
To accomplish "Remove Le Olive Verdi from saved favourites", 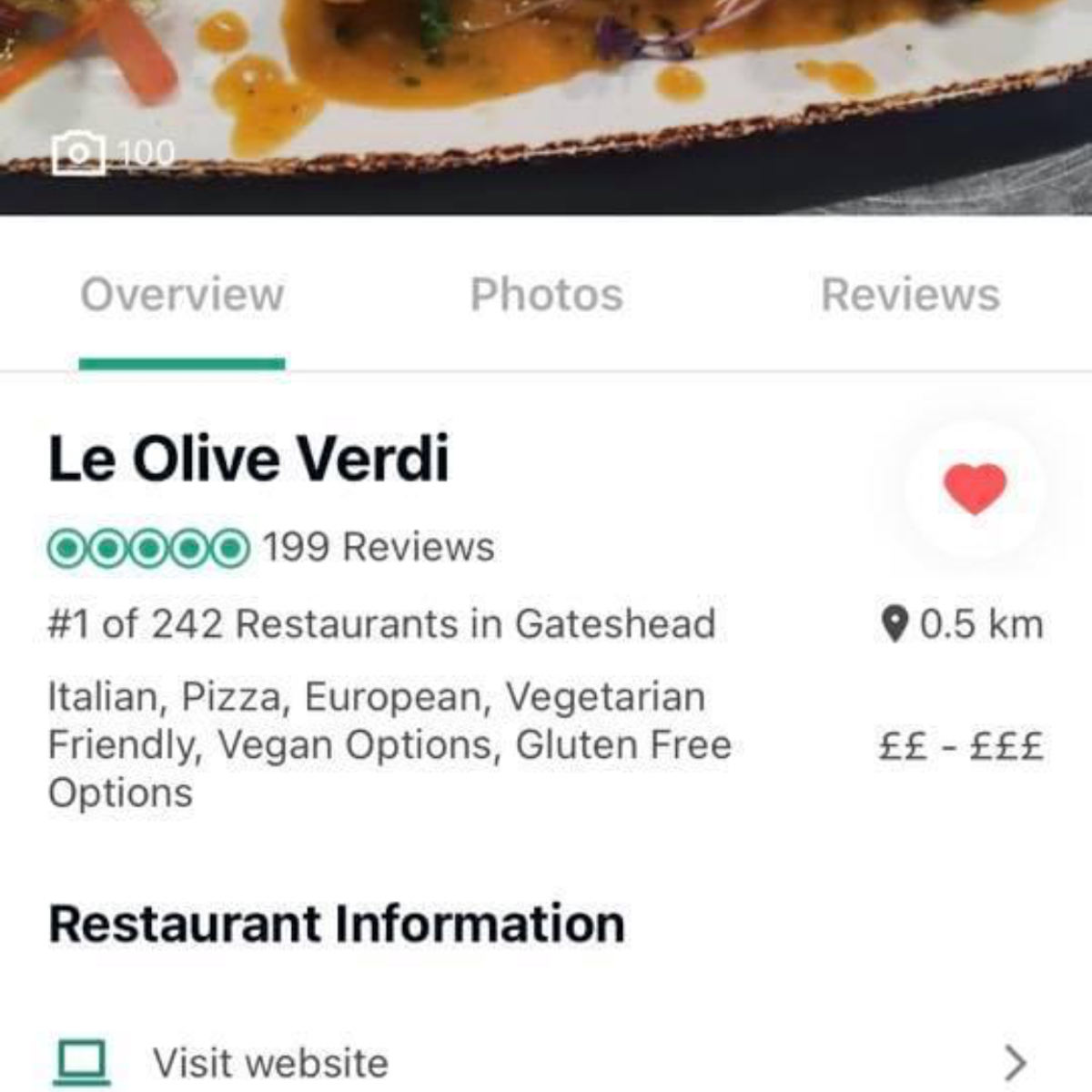I will point(975,489).
